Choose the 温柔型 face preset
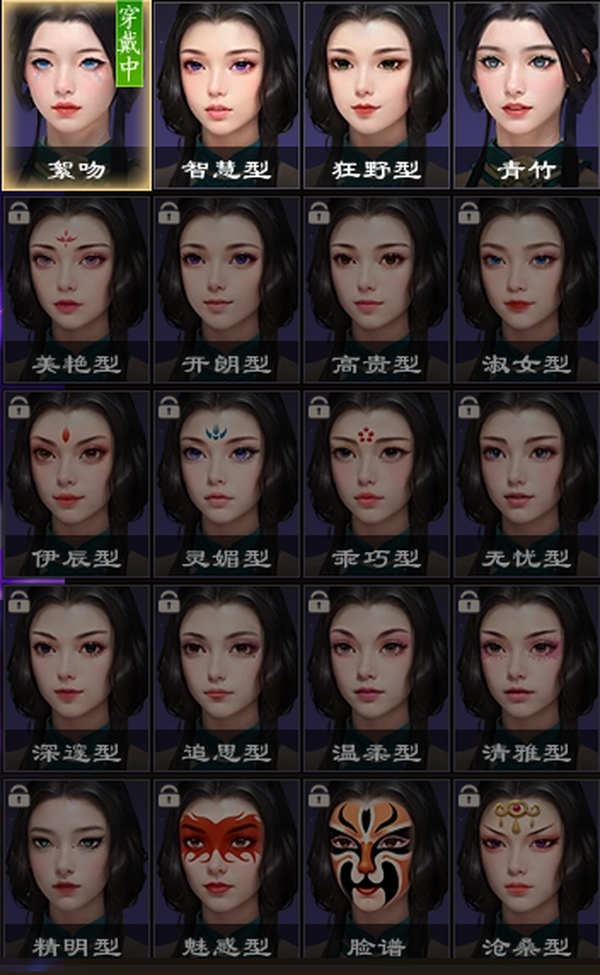 click(376, 679)
